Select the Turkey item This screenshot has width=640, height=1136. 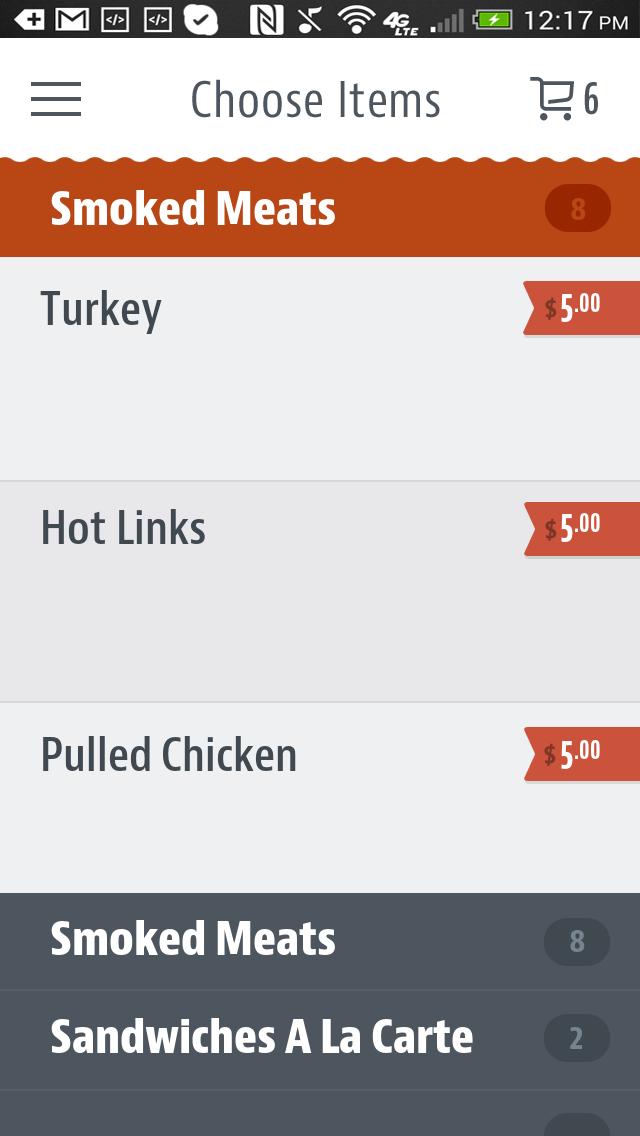point(320,368)
